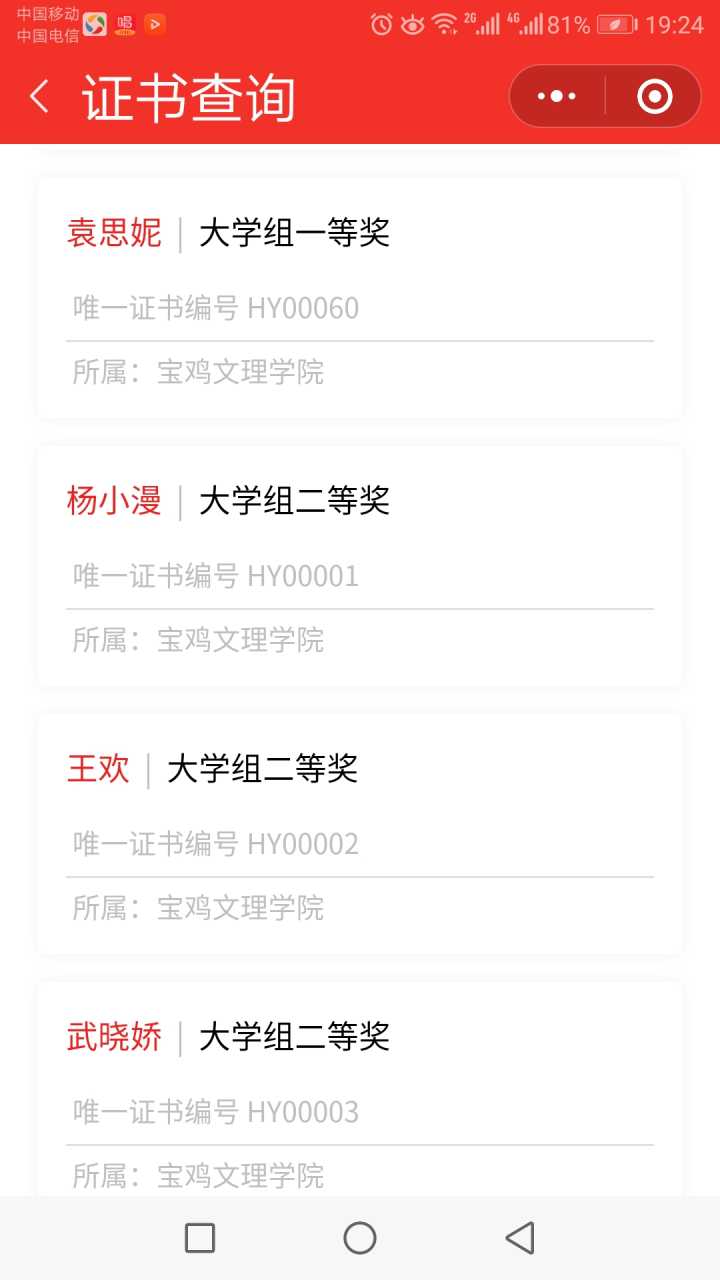Tap the award label 大学组一等奖
This screenshot has height=1280, width=720.
[x=295, y=232]
